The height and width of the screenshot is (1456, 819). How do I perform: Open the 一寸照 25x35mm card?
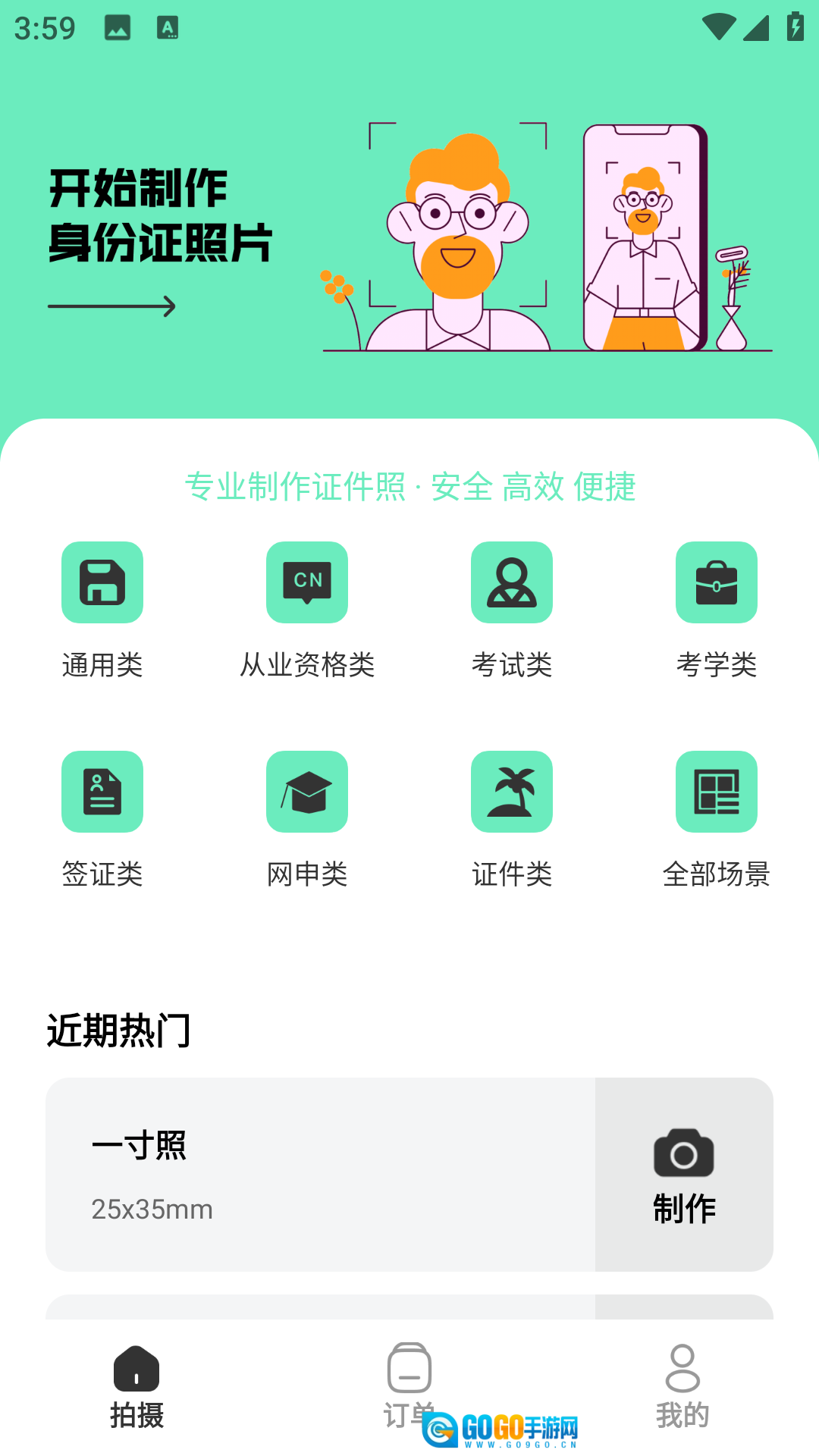[320, 1174]
